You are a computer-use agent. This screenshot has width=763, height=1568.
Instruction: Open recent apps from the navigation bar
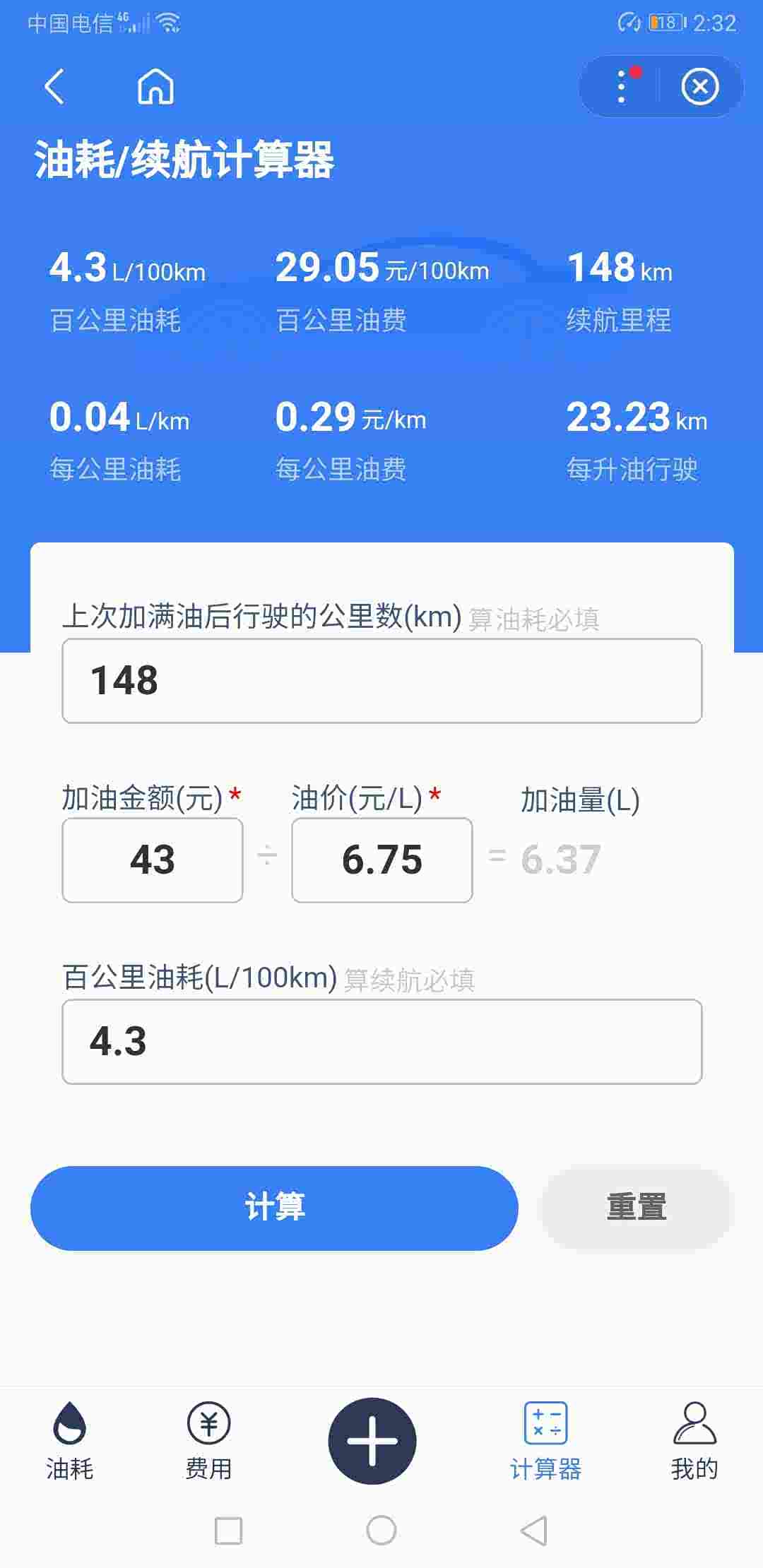coord(228,1531)
